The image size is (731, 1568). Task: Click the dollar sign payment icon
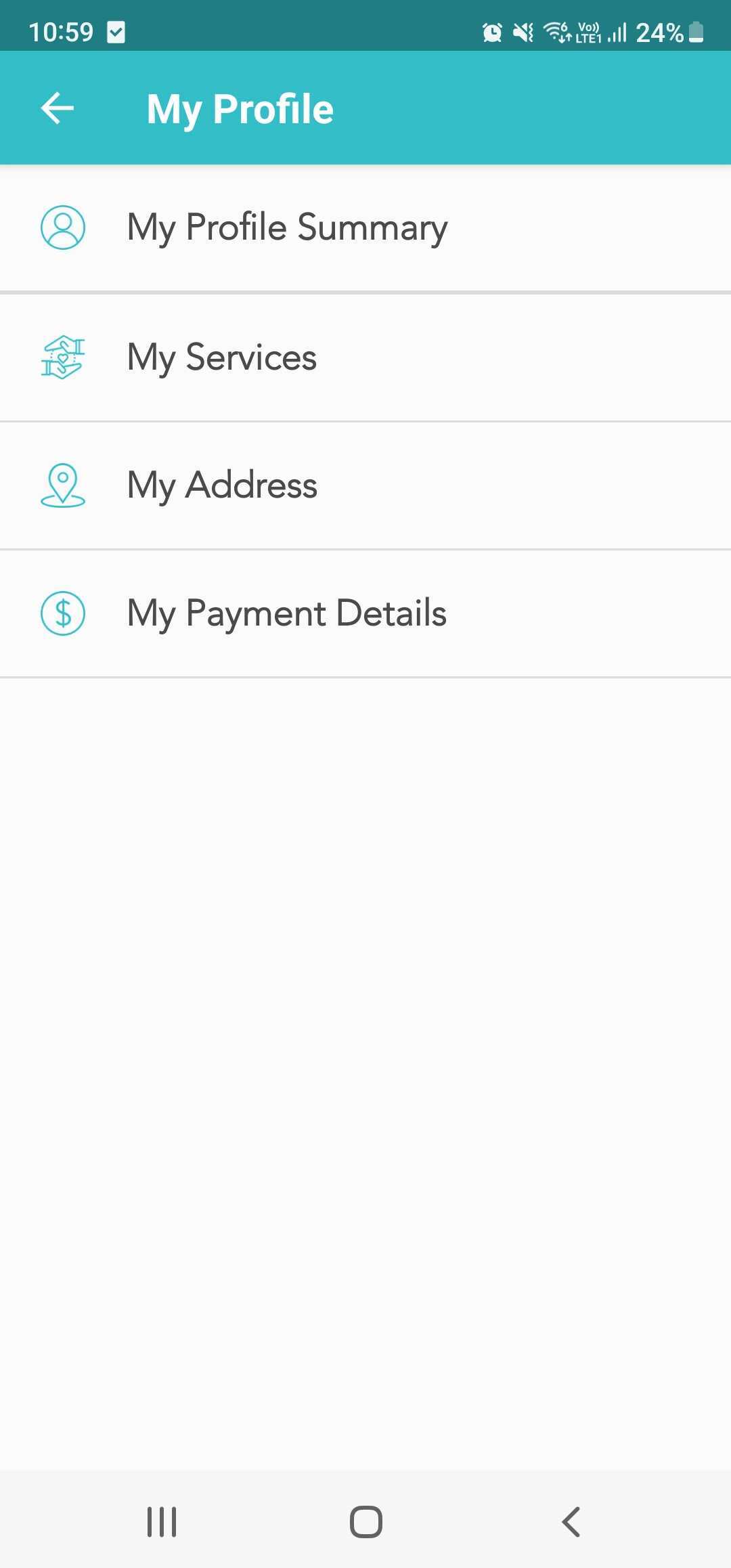(63, 613)
